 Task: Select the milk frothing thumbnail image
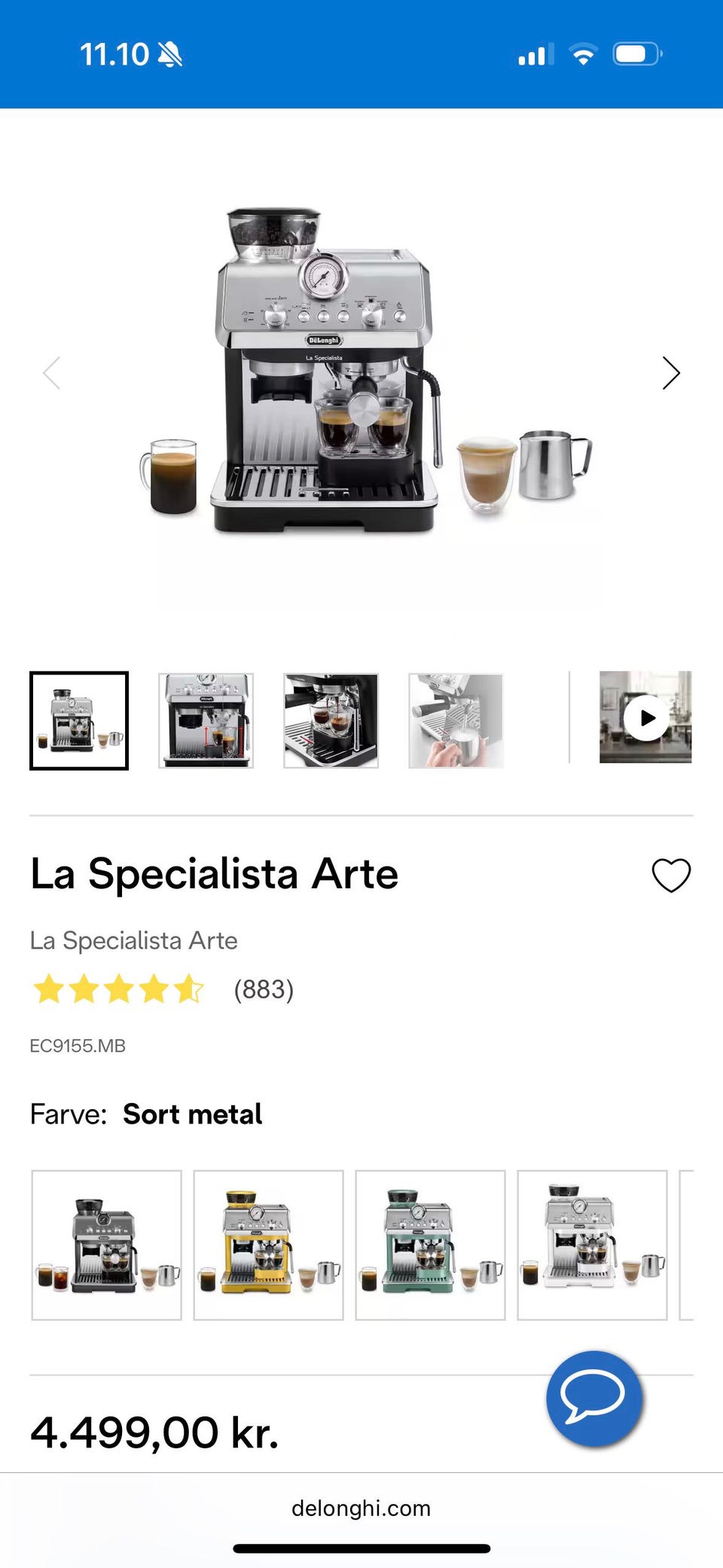point(458,720)
